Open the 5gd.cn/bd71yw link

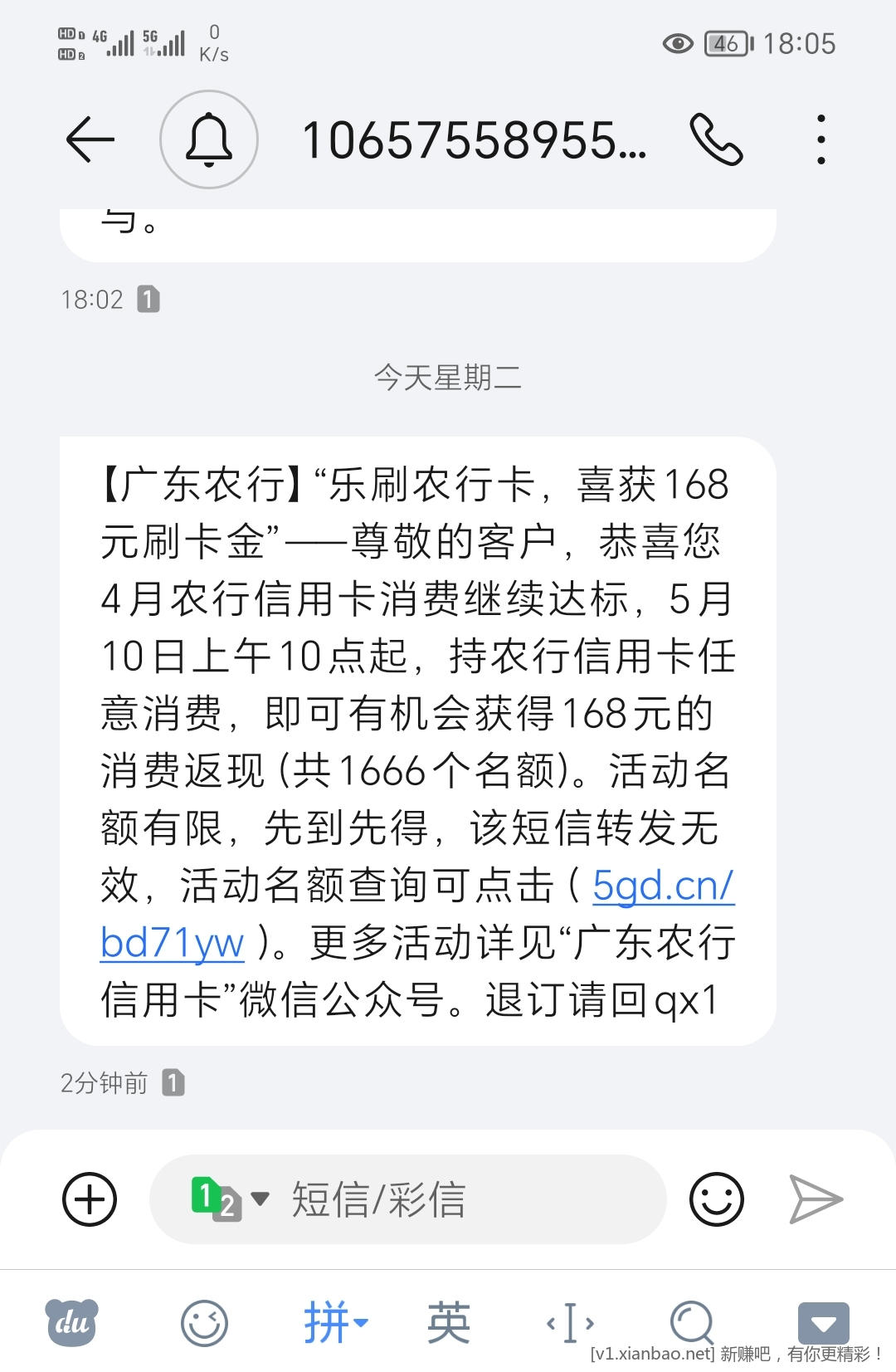click(x=662, y=886)
